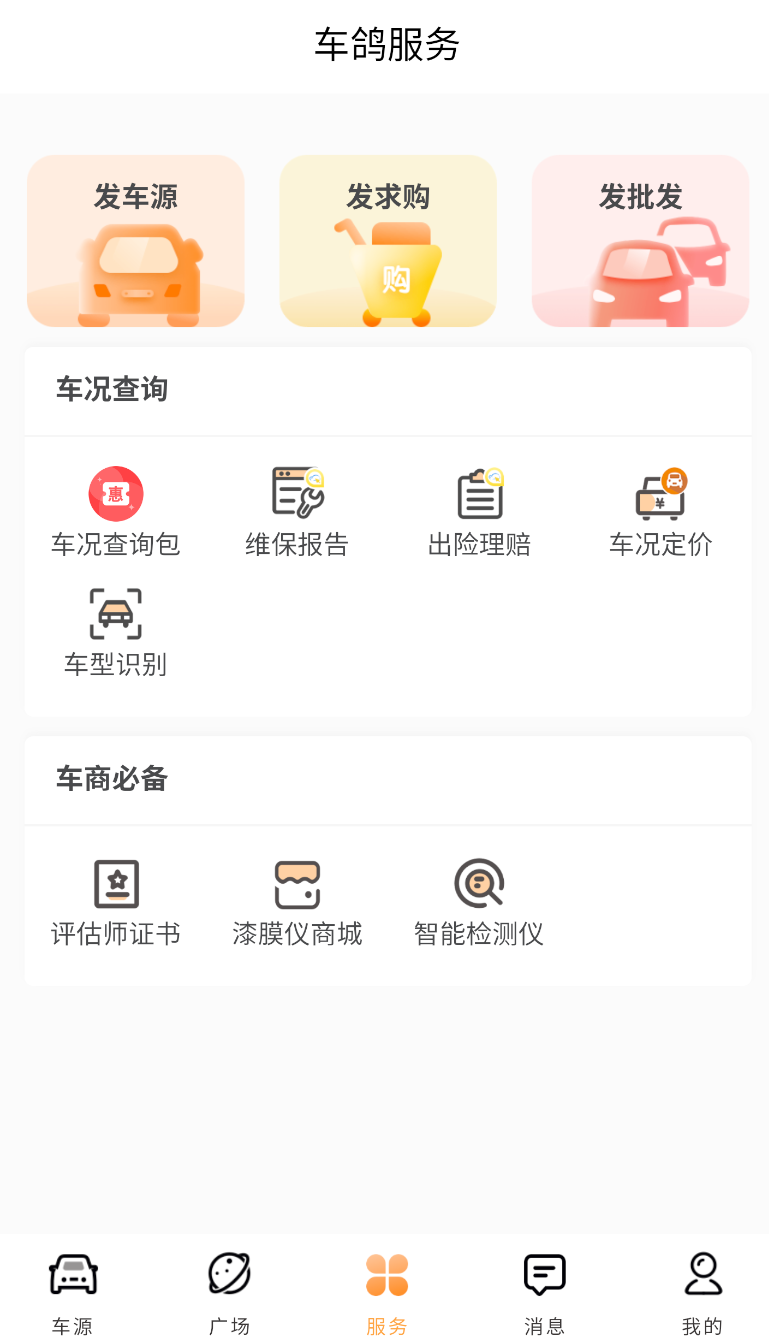Open the 车型识别 car recognition icon
The width and height of the screenshot is (769, 1336).
(115, 613)
